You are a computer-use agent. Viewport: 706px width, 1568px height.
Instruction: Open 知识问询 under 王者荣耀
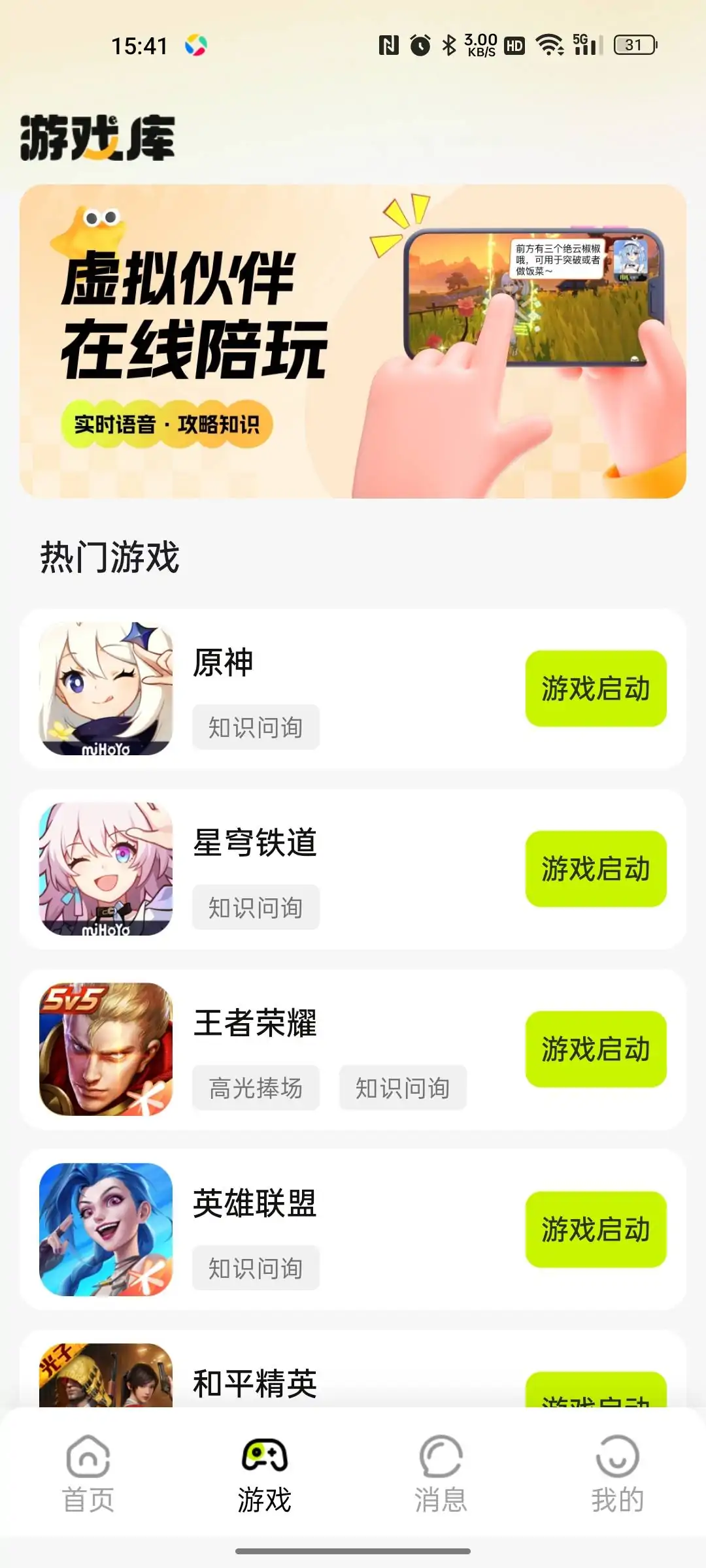click(403, 1088)
